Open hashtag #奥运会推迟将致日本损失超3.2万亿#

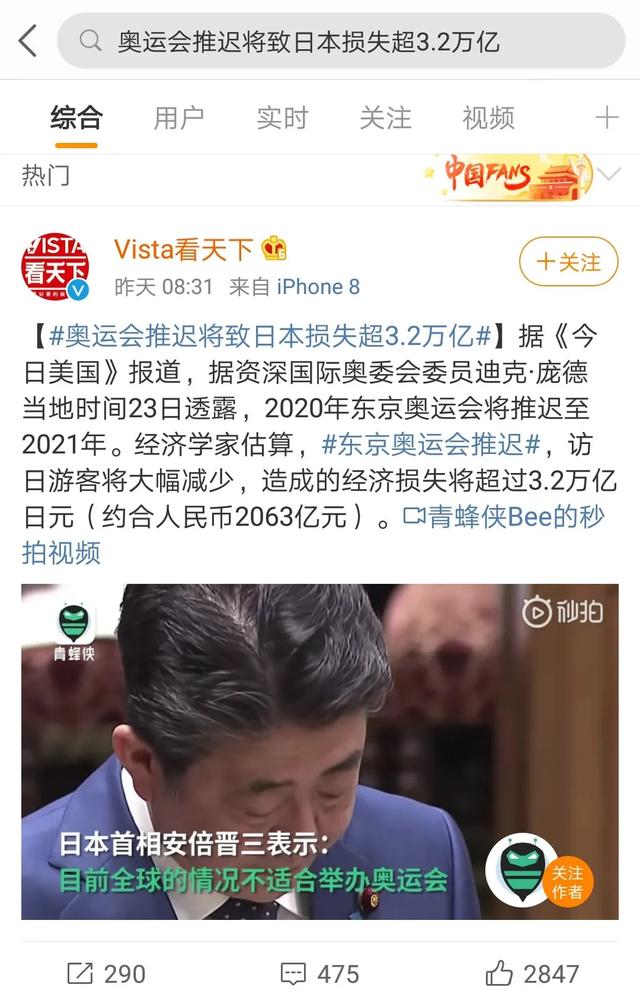pos(270,334)
